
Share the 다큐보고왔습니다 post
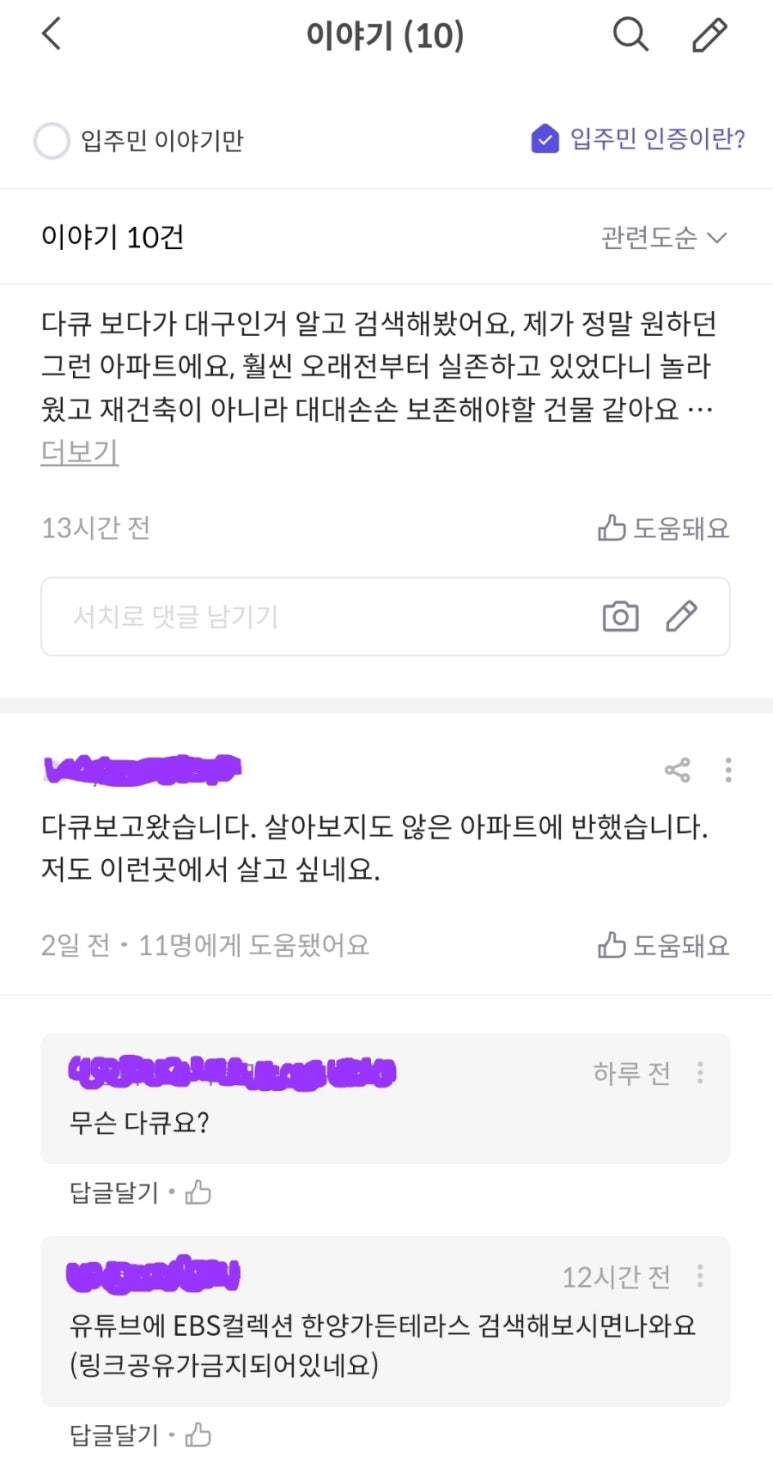tap(677, 770)
